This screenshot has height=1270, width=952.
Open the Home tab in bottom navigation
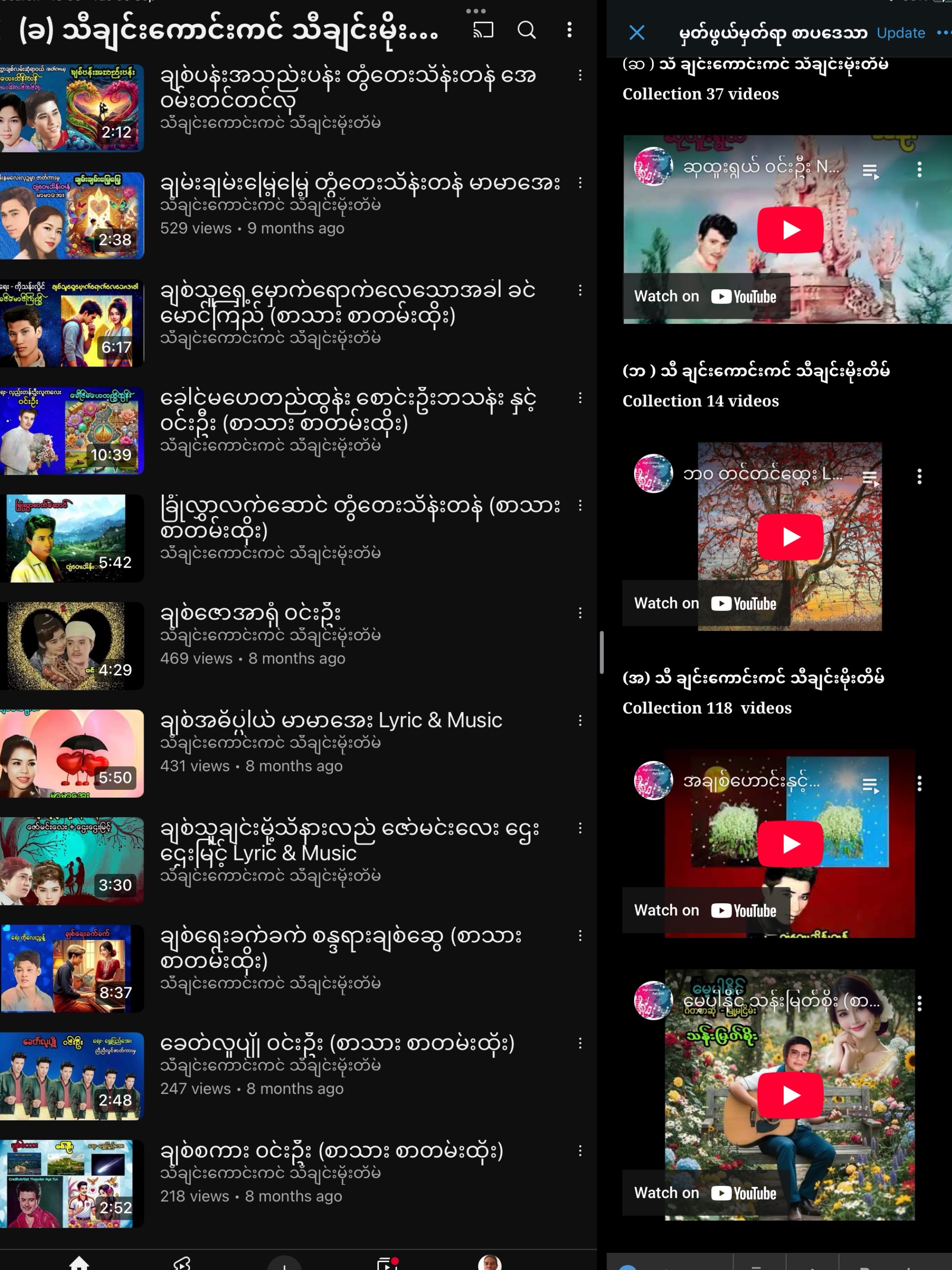(x=79, y=1262)
